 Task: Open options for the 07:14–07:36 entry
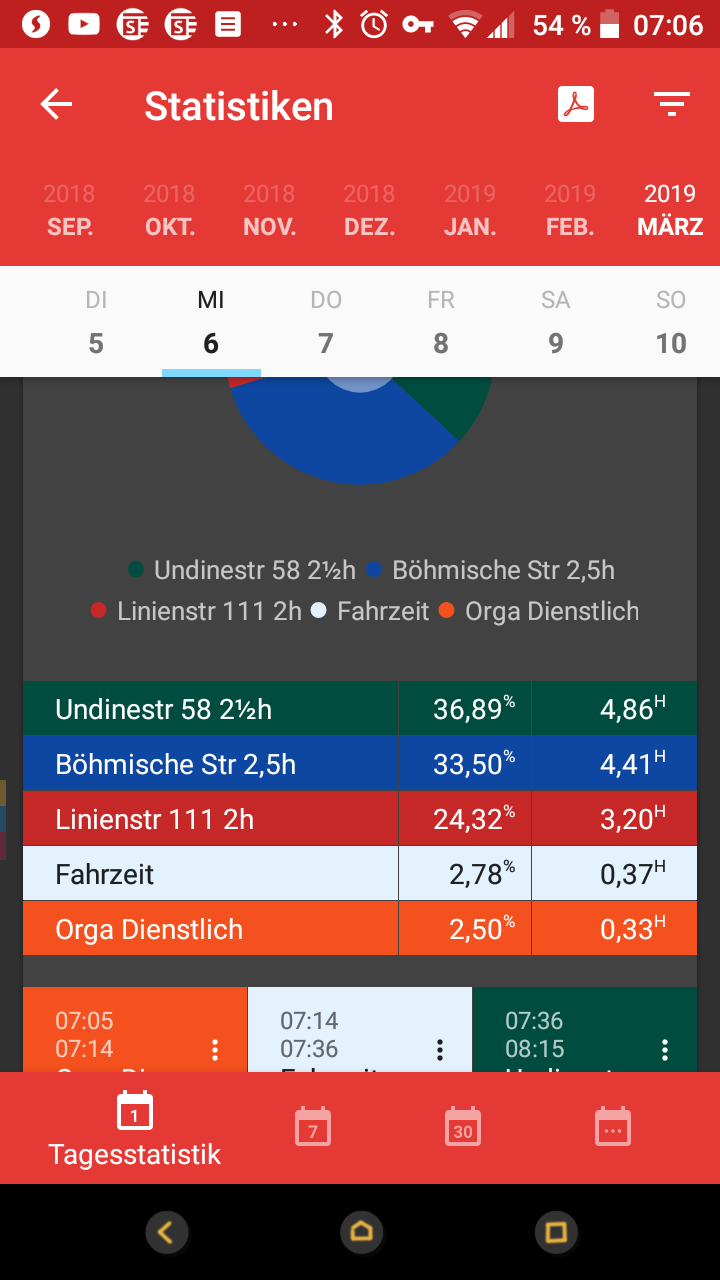(x=440, y=1049)
